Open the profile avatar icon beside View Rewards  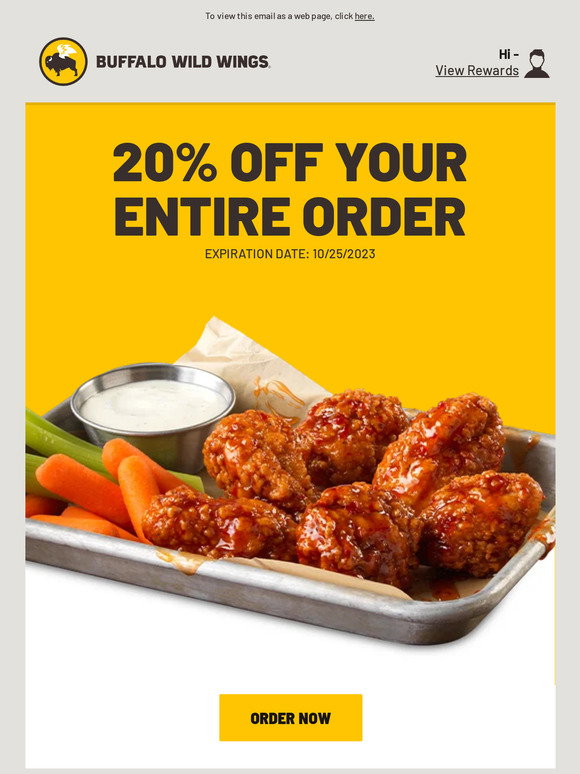coord(537,63)
